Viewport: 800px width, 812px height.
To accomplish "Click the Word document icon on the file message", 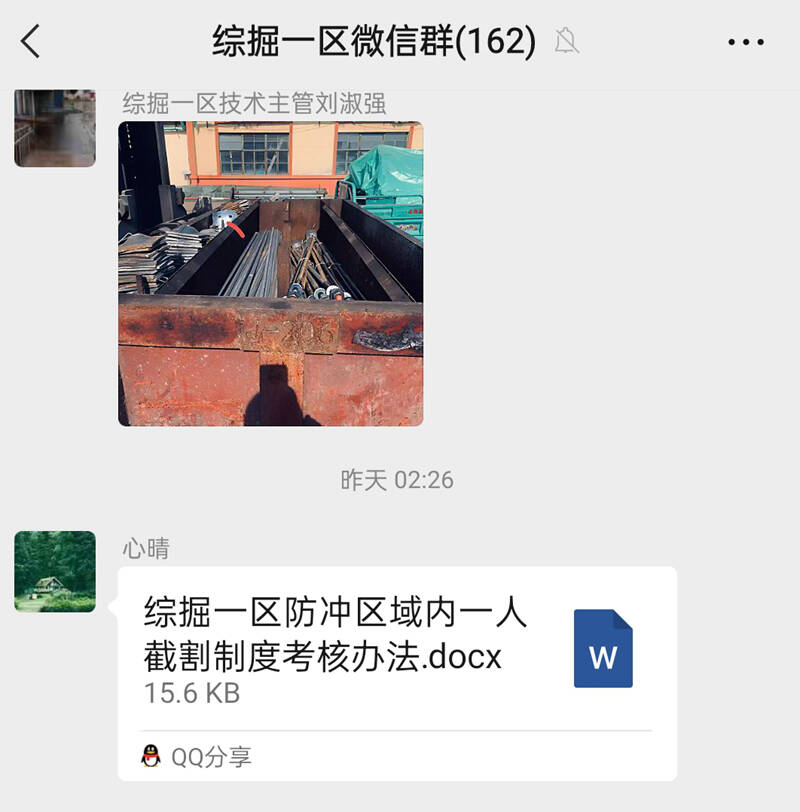I will tap(604, 647).
